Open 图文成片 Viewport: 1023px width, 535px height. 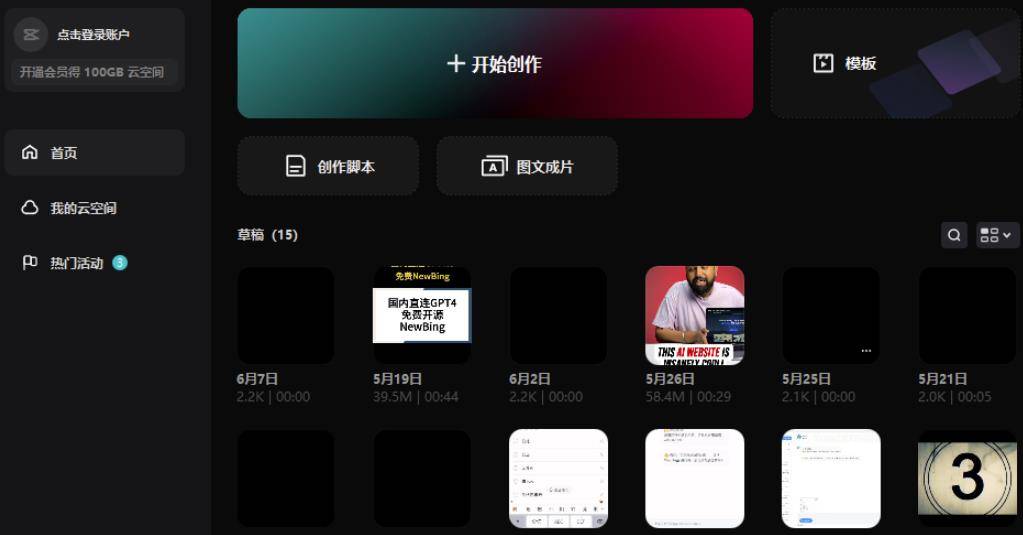527,167
